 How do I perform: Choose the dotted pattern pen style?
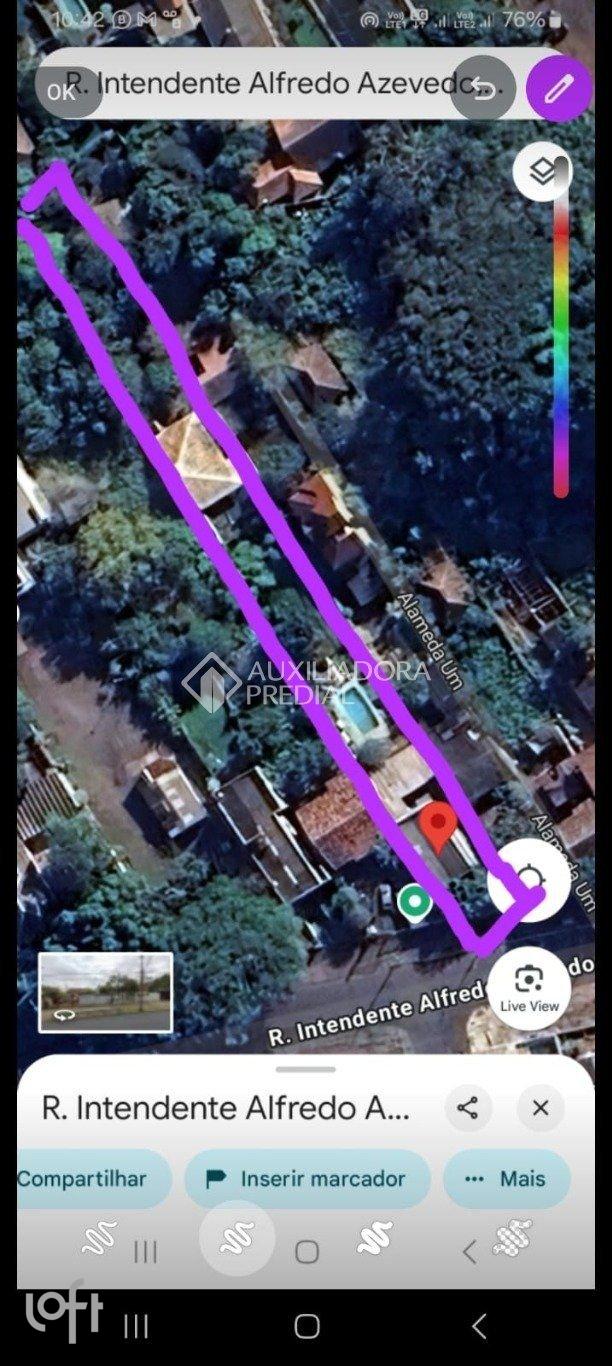pyautogui.click(x=512, y=1238)
